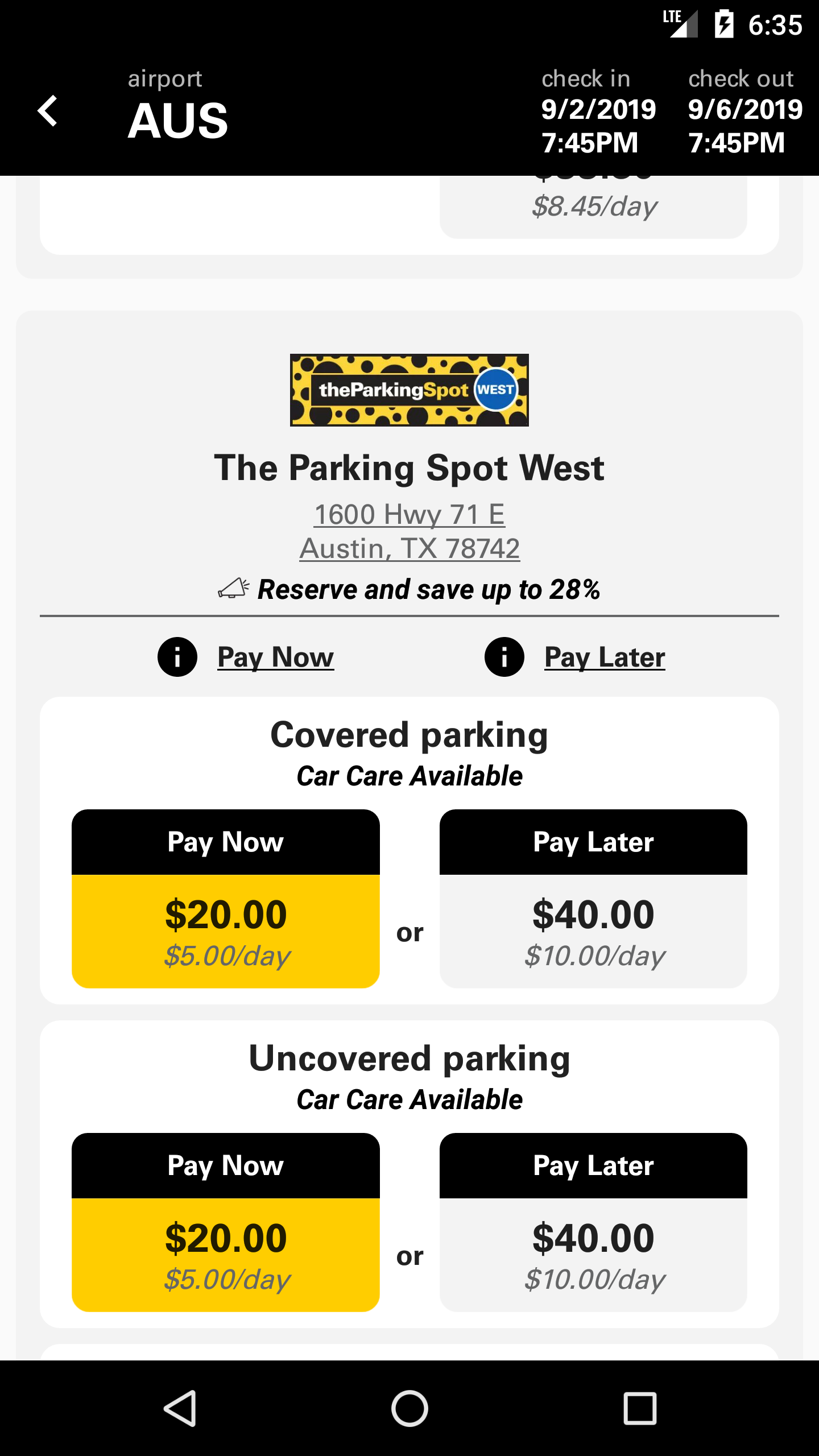
Task: Change the AUS airport selection
Action: 177,109
